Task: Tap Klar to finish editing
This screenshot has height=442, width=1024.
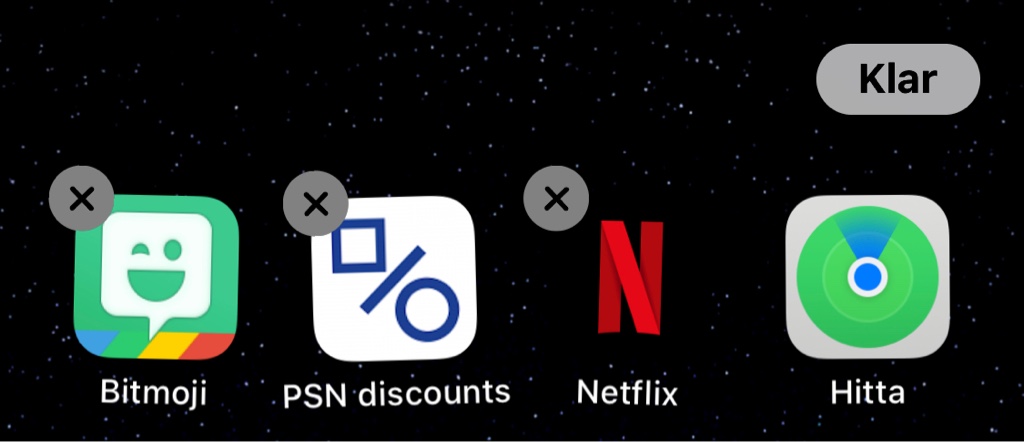Action: (897, 79)
